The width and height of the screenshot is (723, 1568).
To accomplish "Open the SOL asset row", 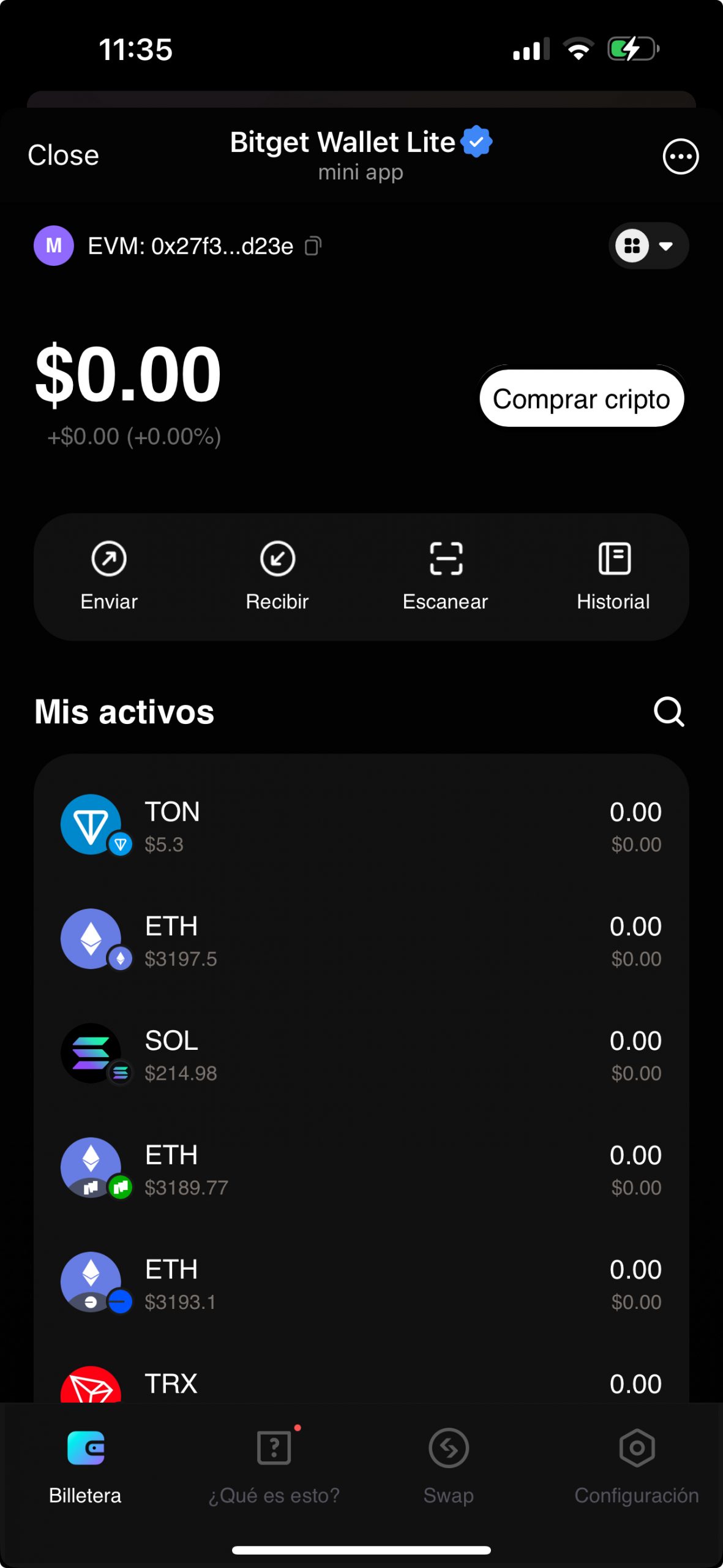I will [x=361, y=1055].
